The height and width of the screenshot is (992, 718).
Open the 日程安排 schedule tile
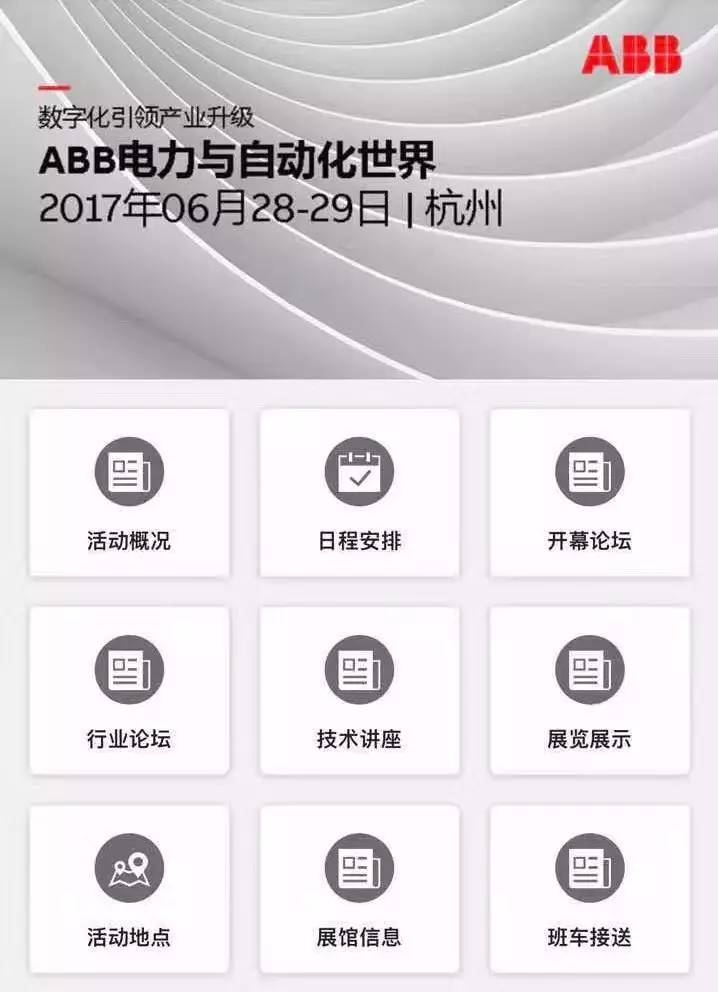tap(359, 492)
